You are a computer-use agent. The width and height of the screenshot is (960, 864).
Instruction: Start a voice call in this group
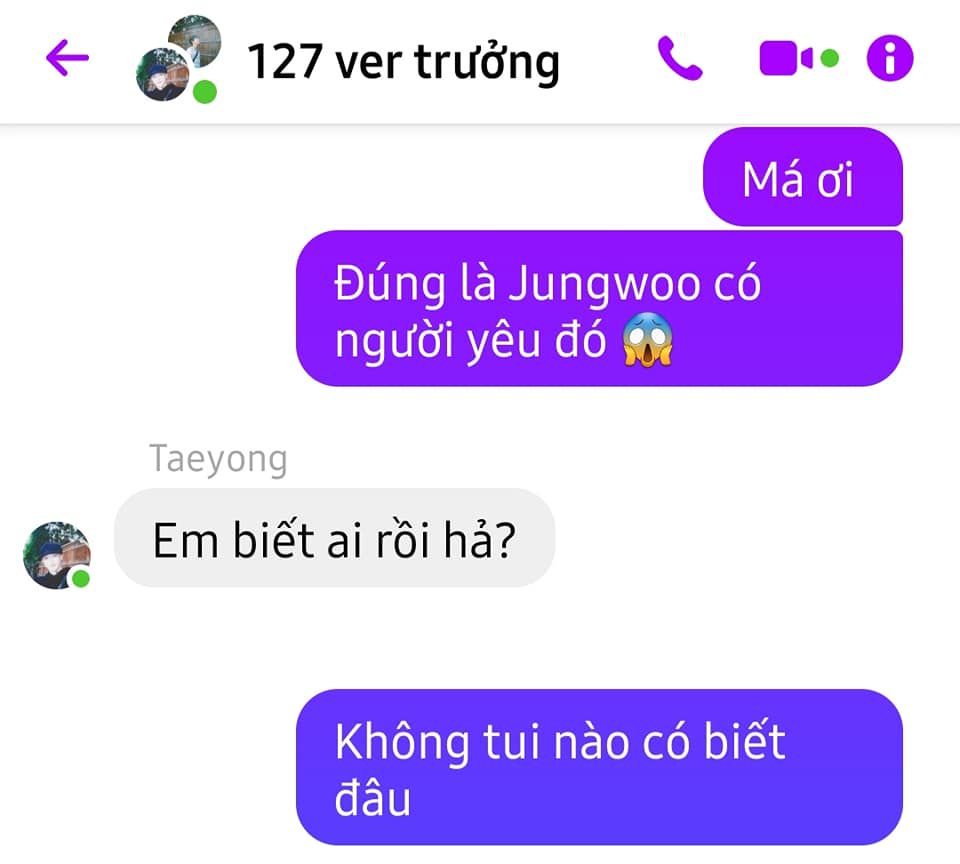680,58
